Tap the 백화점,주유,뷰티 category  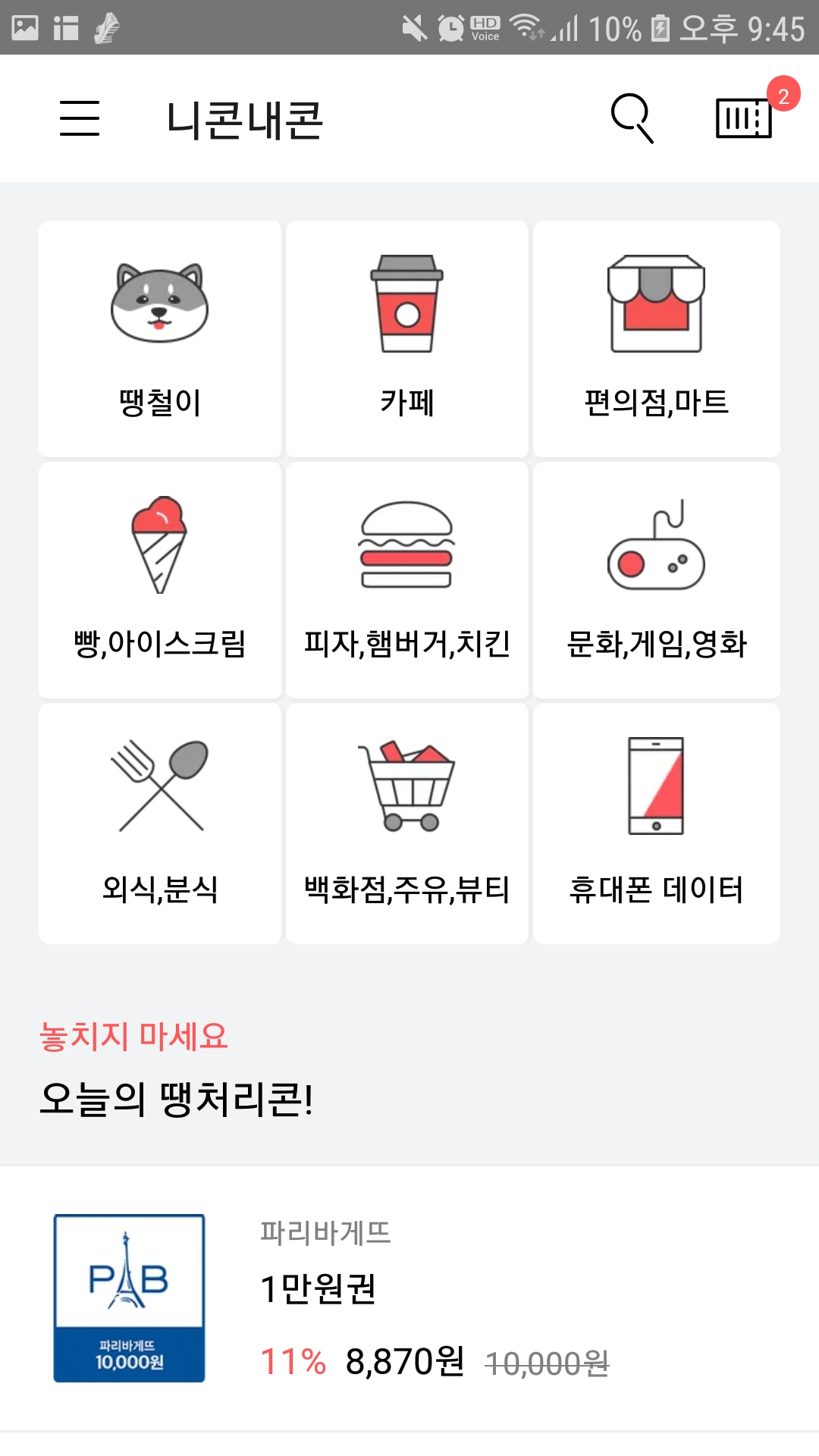(407, 824)
